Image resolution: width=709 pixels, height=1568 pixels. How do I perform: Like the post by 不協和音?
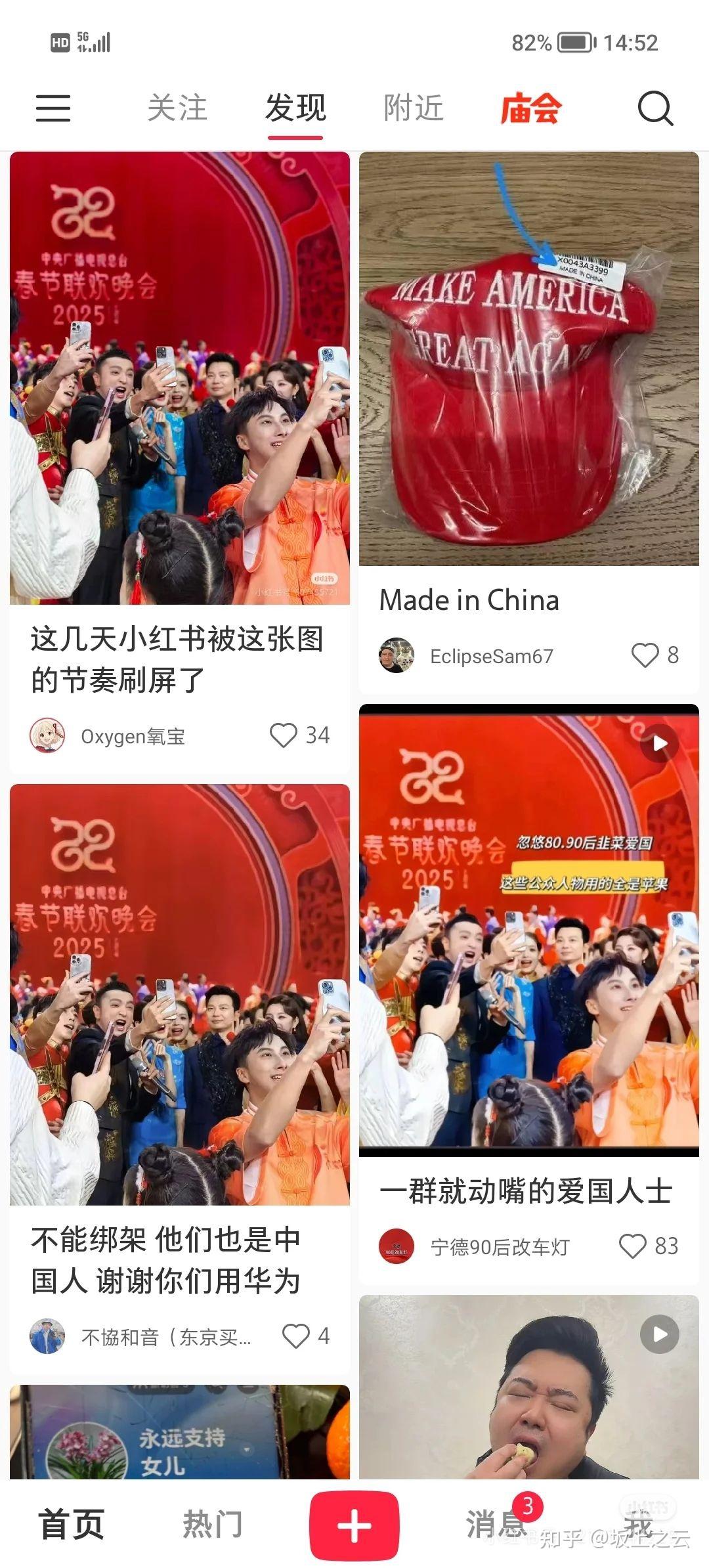click(x=295, y=1336)
